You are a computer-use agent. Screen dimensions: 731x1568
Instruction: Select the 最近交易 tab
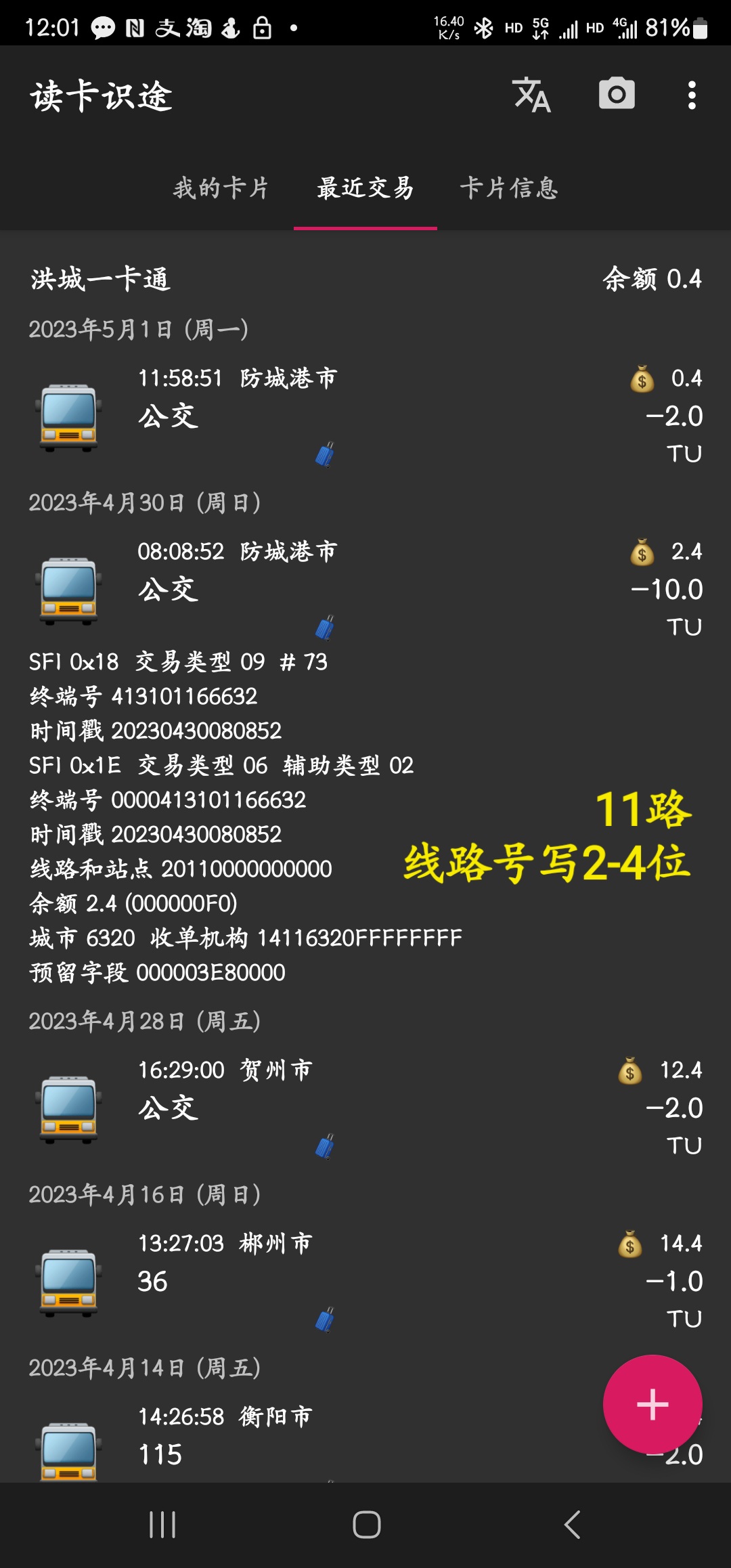[365, 188]
